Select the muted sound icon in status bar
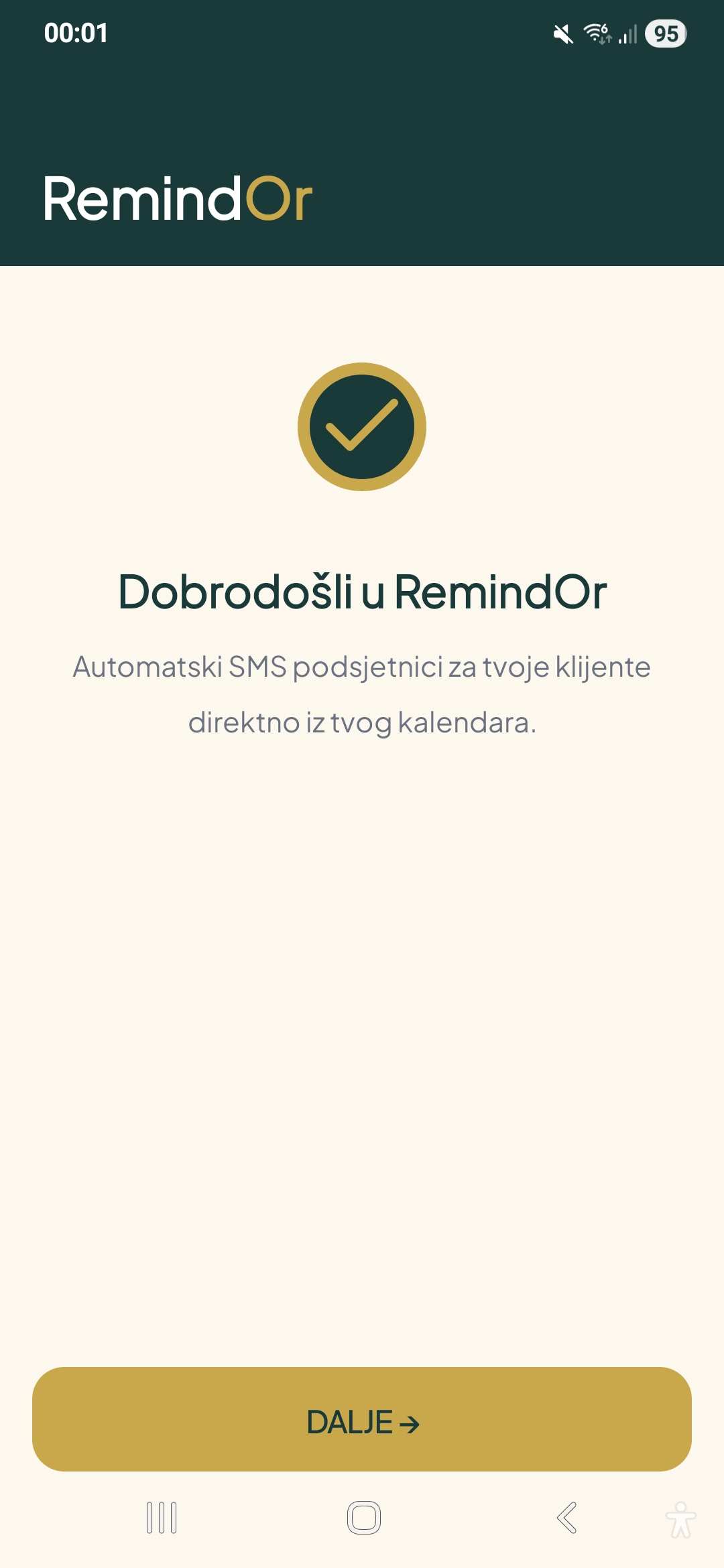The width and height of the screenshot is (724, 1568). 562,33
